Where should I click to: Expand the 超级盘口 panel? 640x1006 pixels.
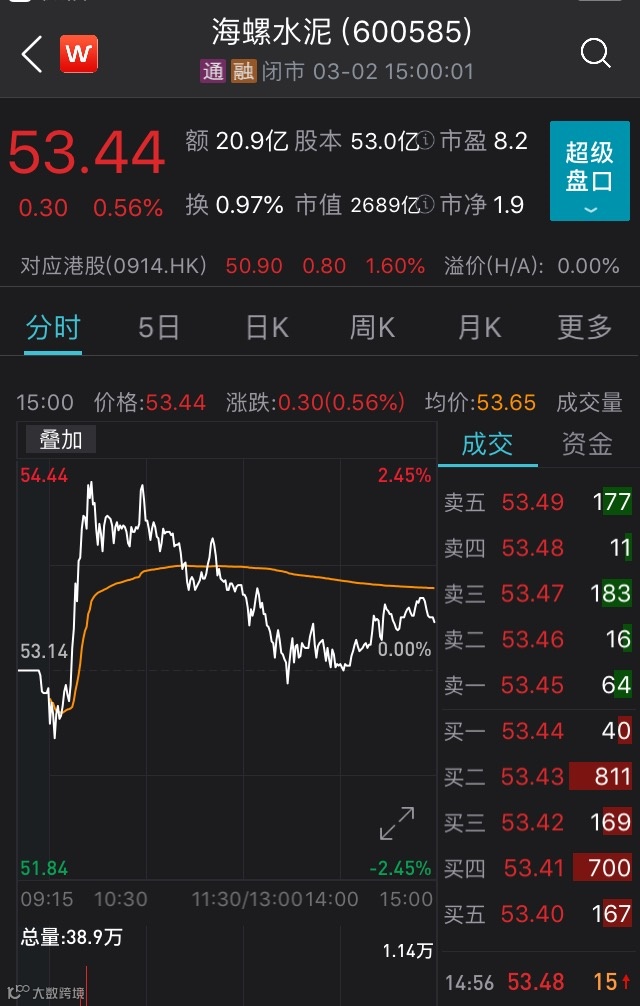click(589, 173)
